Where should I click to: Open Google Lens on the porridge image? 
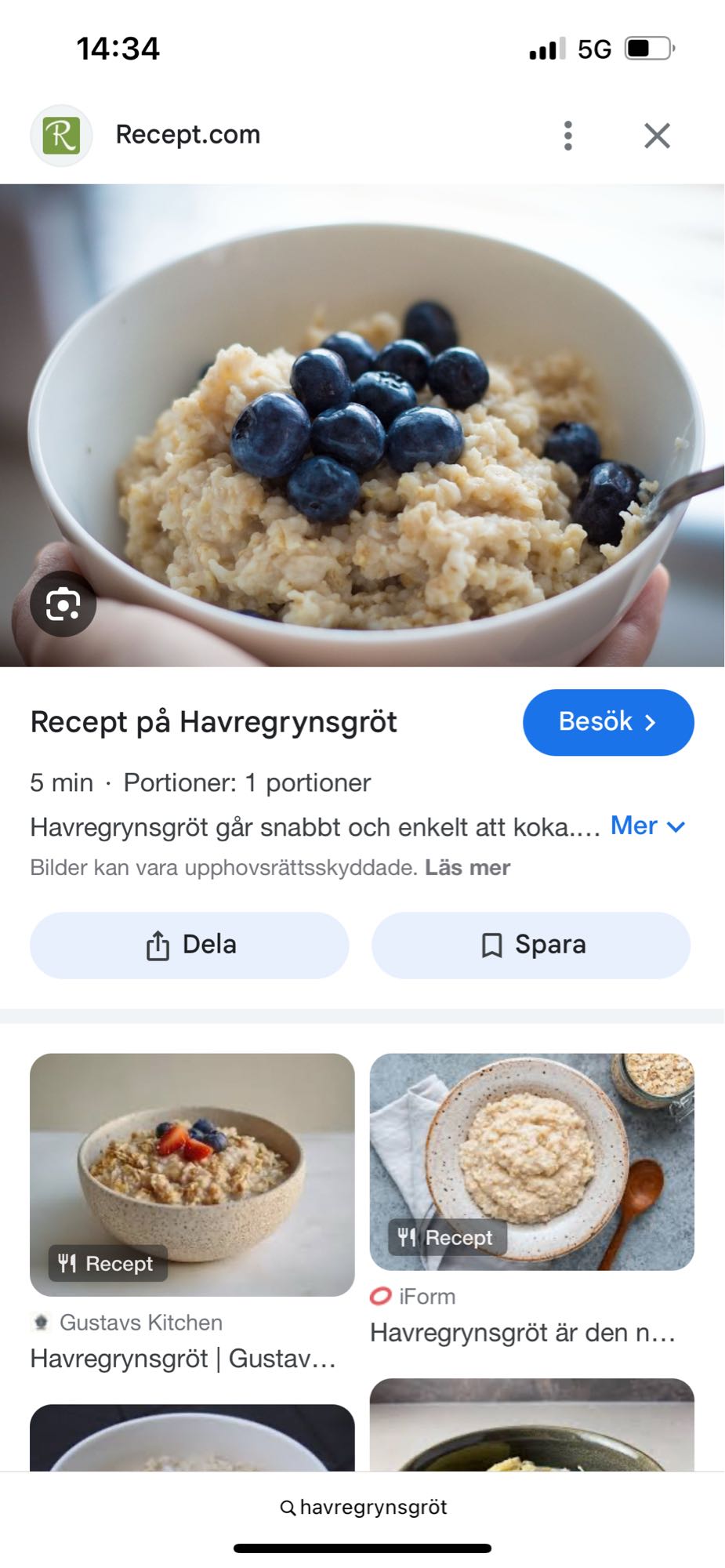(x=63, y=604)
